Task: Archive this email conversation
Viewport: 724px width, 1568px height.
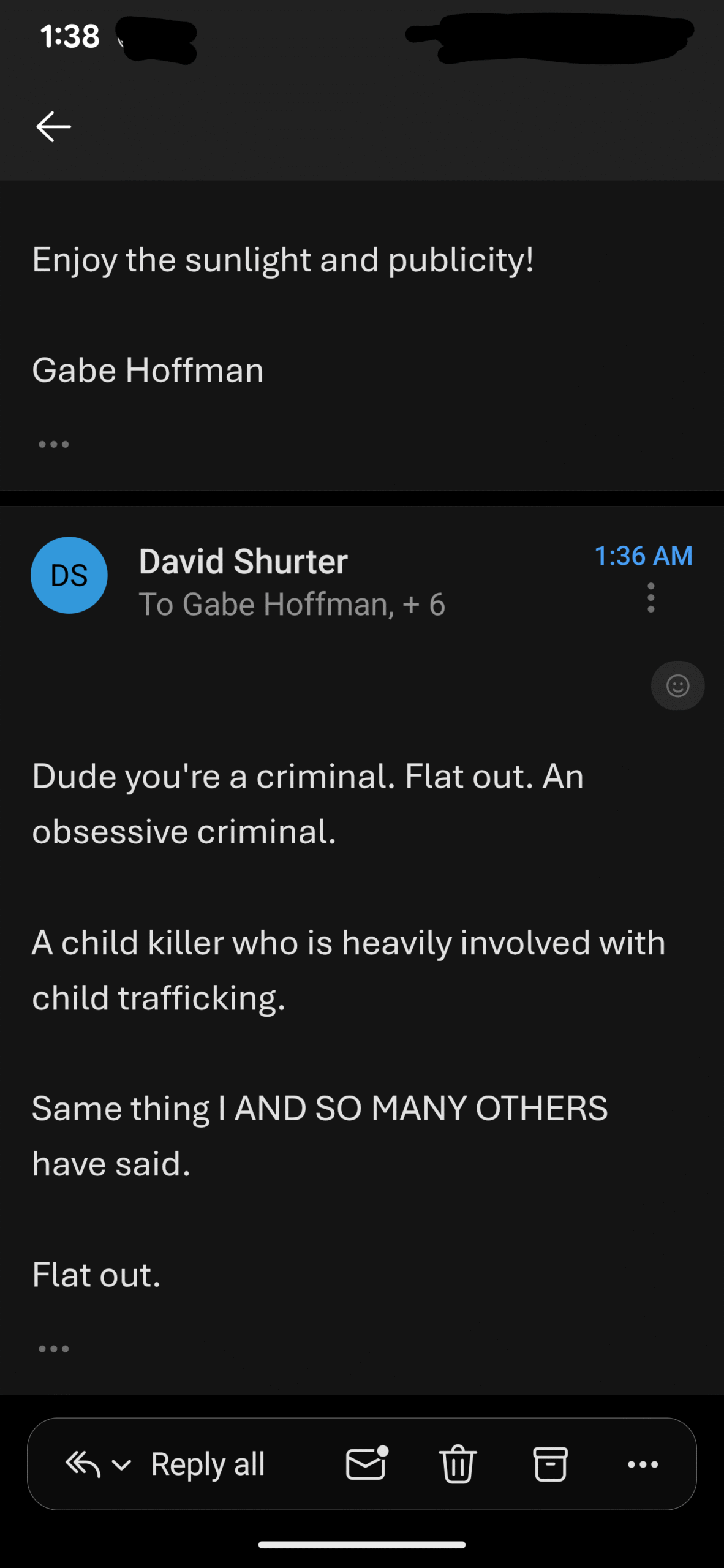Action: pyautogui.click(x=550, y=1464)
